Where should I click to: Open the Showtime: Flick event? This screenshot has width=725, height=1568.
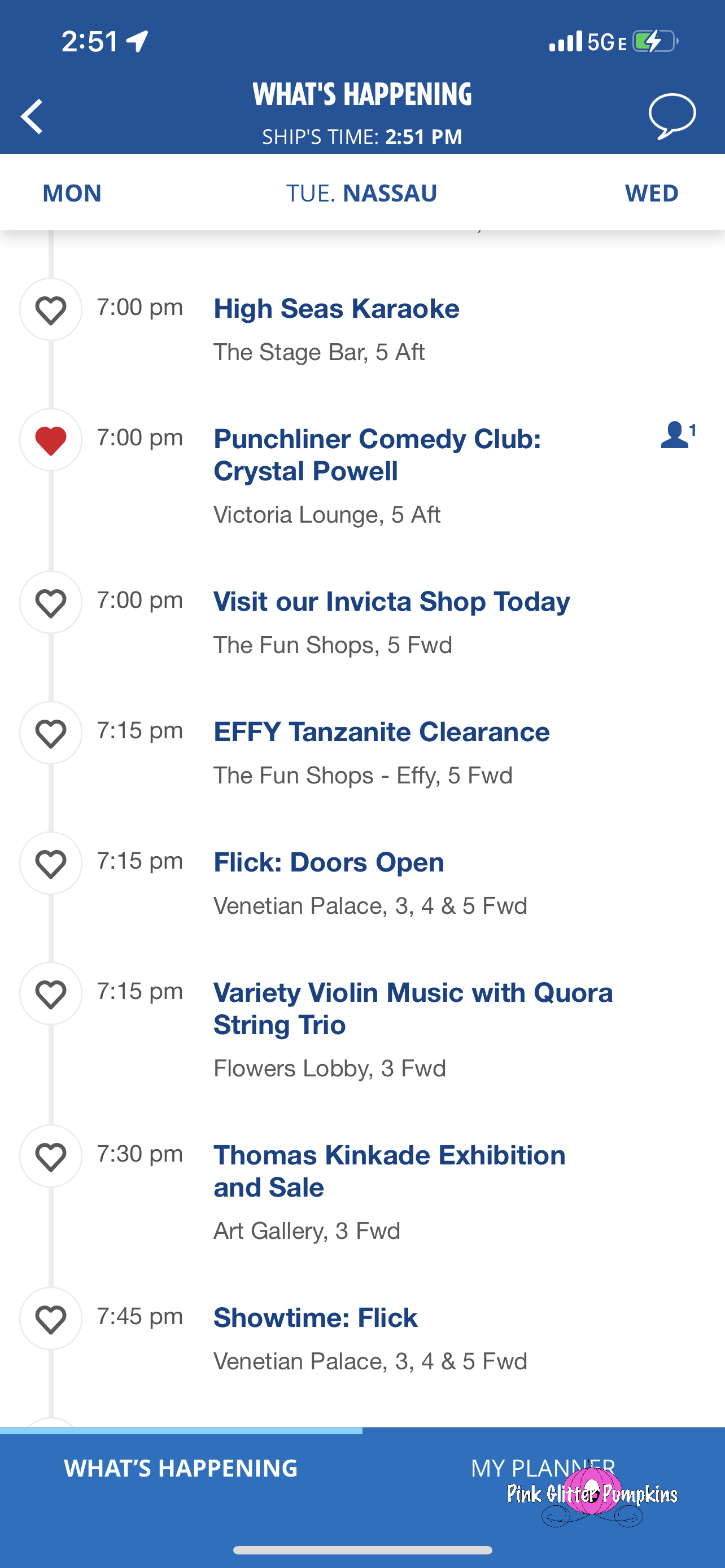pos(315,1318)
